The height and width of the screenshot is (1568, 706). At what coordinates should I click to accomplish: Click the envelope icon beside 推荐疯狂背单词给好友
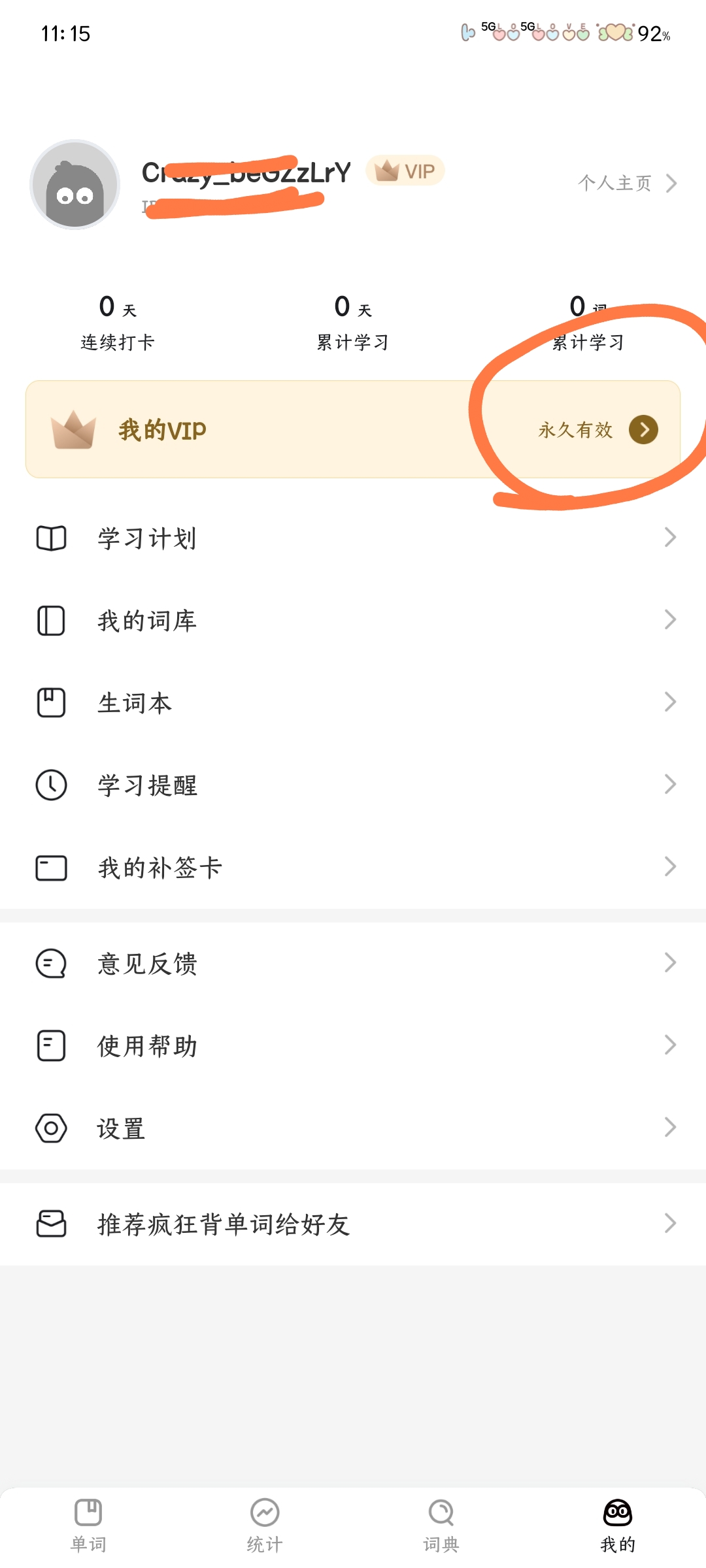(x=51, y=1224)
